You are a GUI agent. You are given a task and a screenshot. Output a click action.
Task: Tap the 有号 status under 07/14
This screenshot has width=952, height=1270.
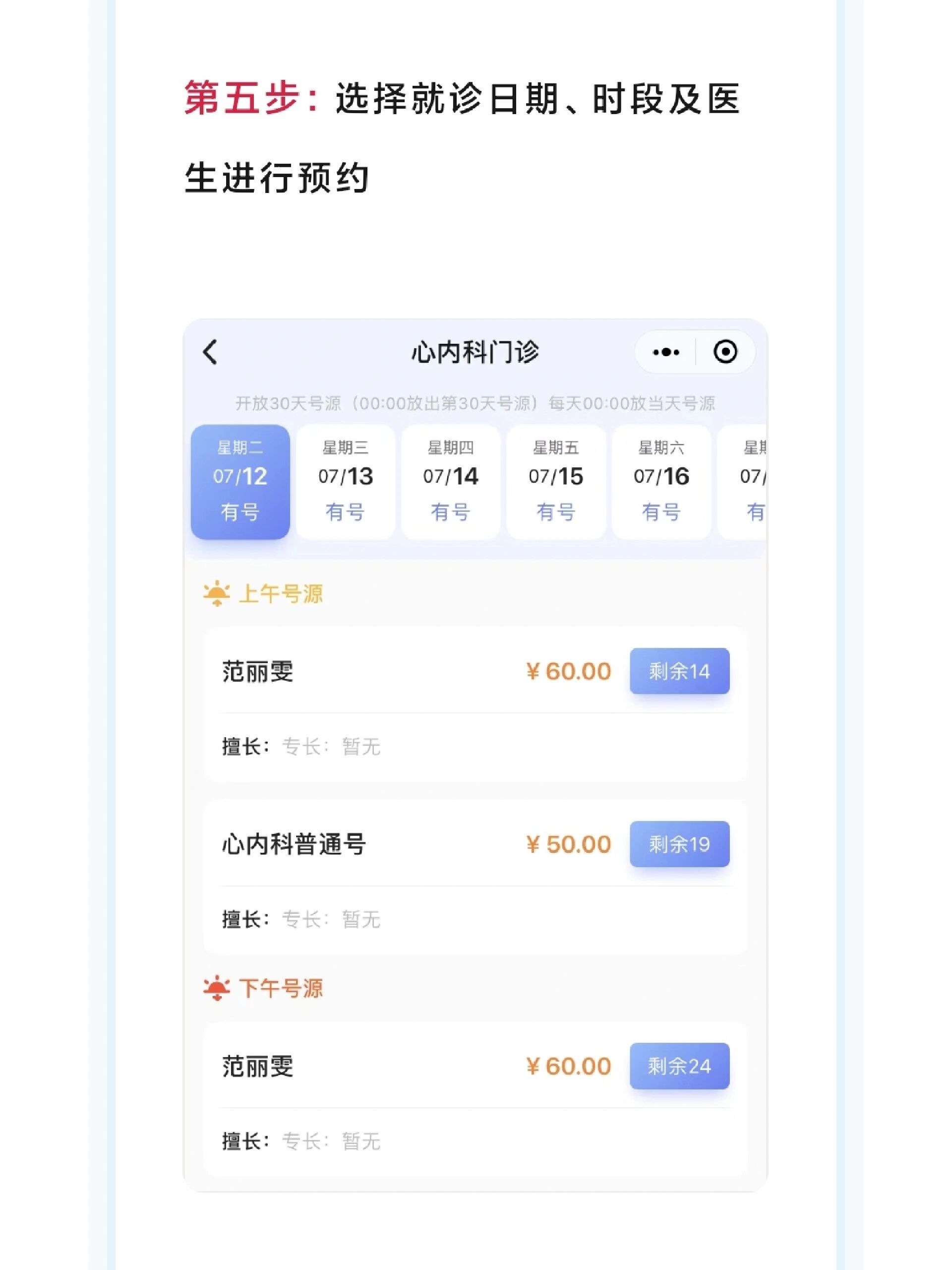(x=450, y=511)
